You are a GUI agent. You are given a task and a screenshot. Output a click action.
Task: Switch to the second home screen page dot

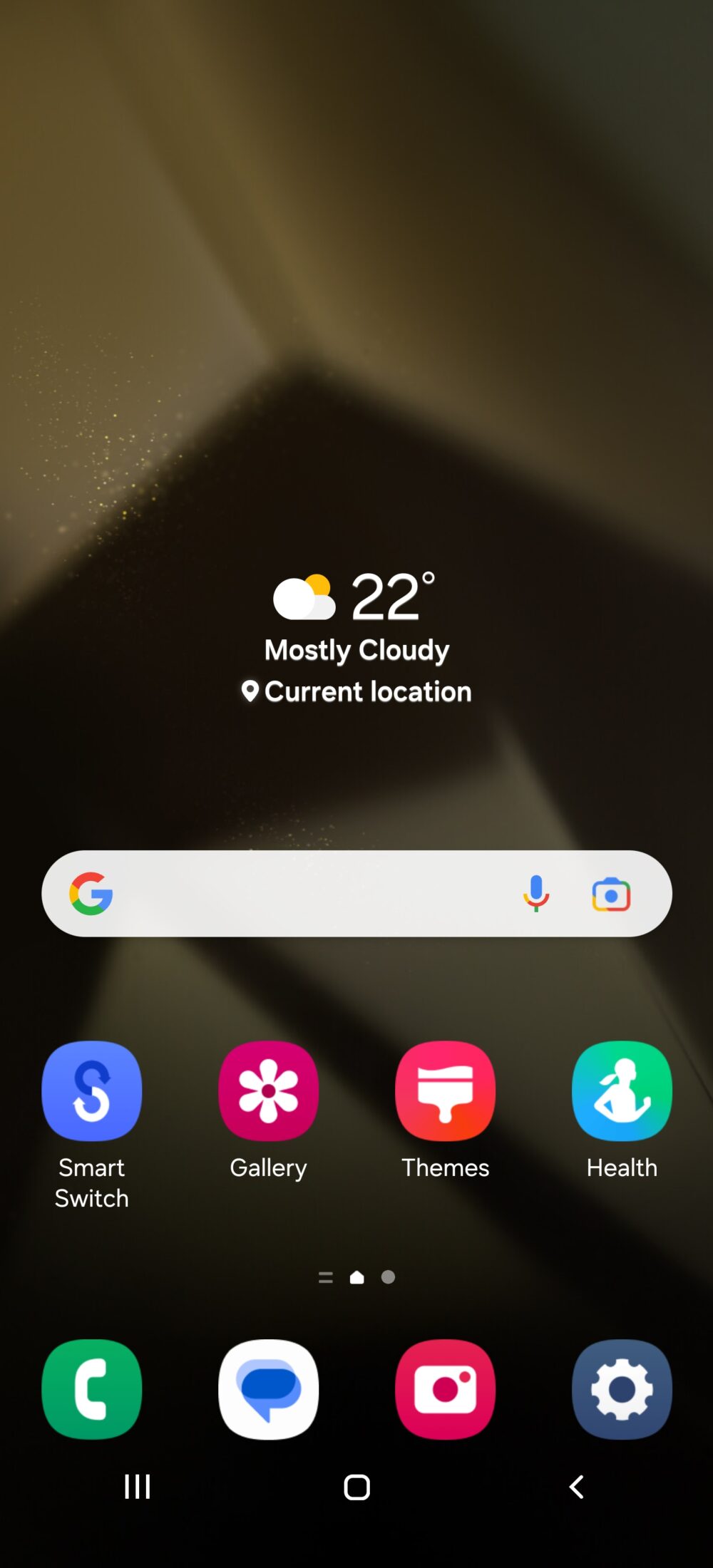pos(388,1277)
